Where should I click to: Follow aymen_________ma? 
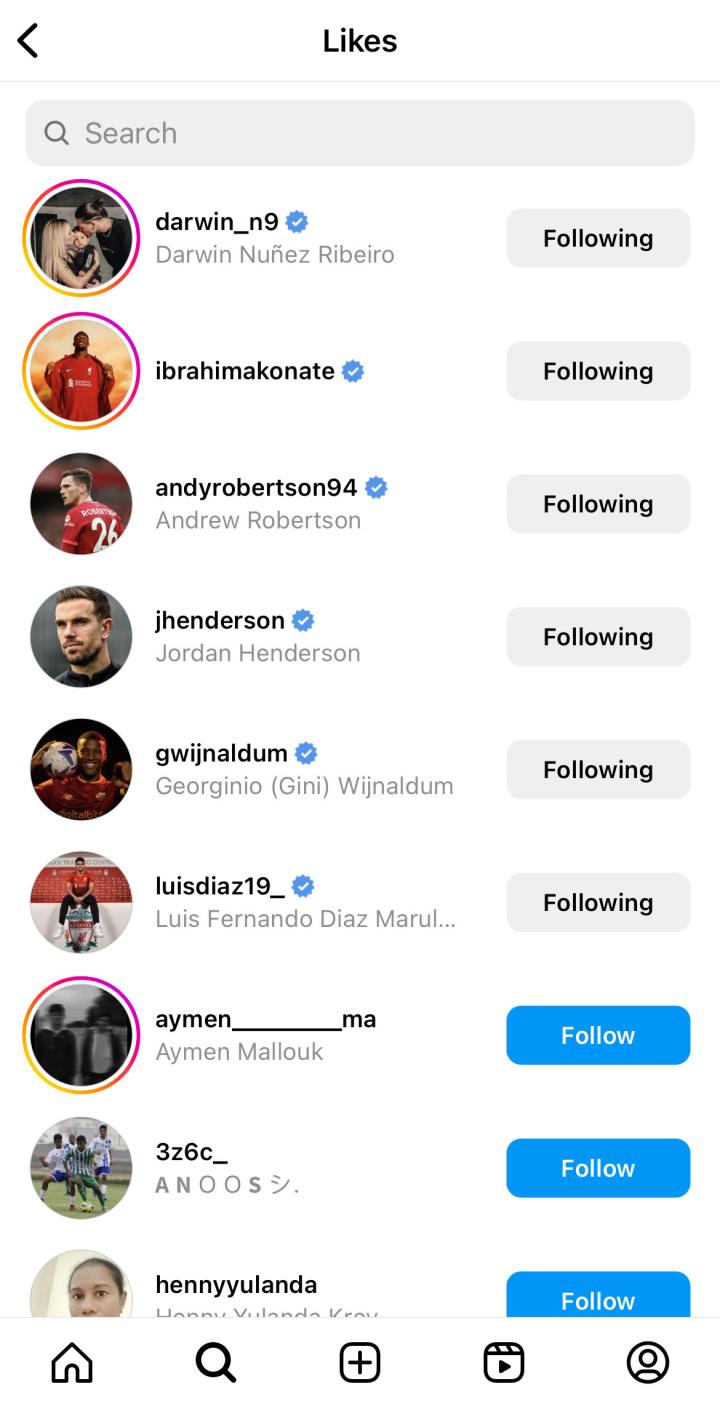pyautogui.click(x=598, y=1036)
